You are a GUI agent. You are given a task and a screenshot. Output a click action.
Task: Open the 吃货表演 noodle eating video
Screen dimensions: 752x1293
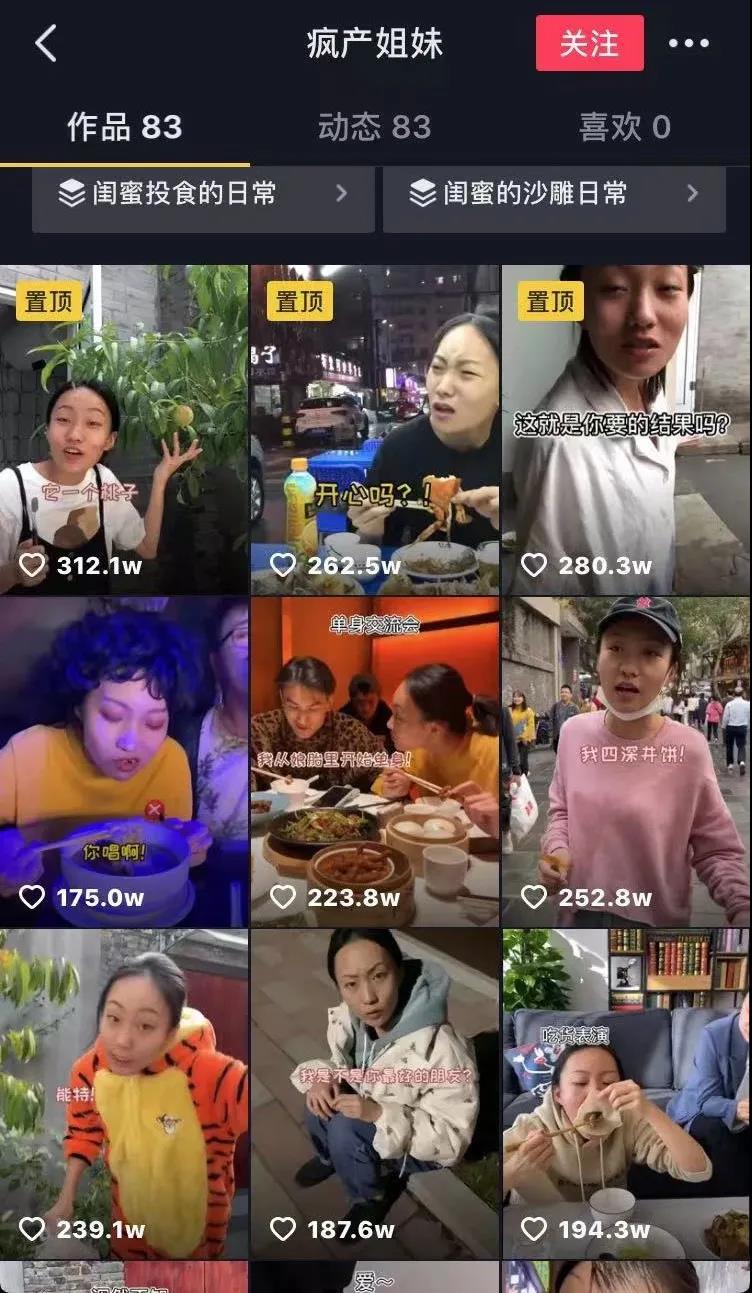tap(627, 1080)
